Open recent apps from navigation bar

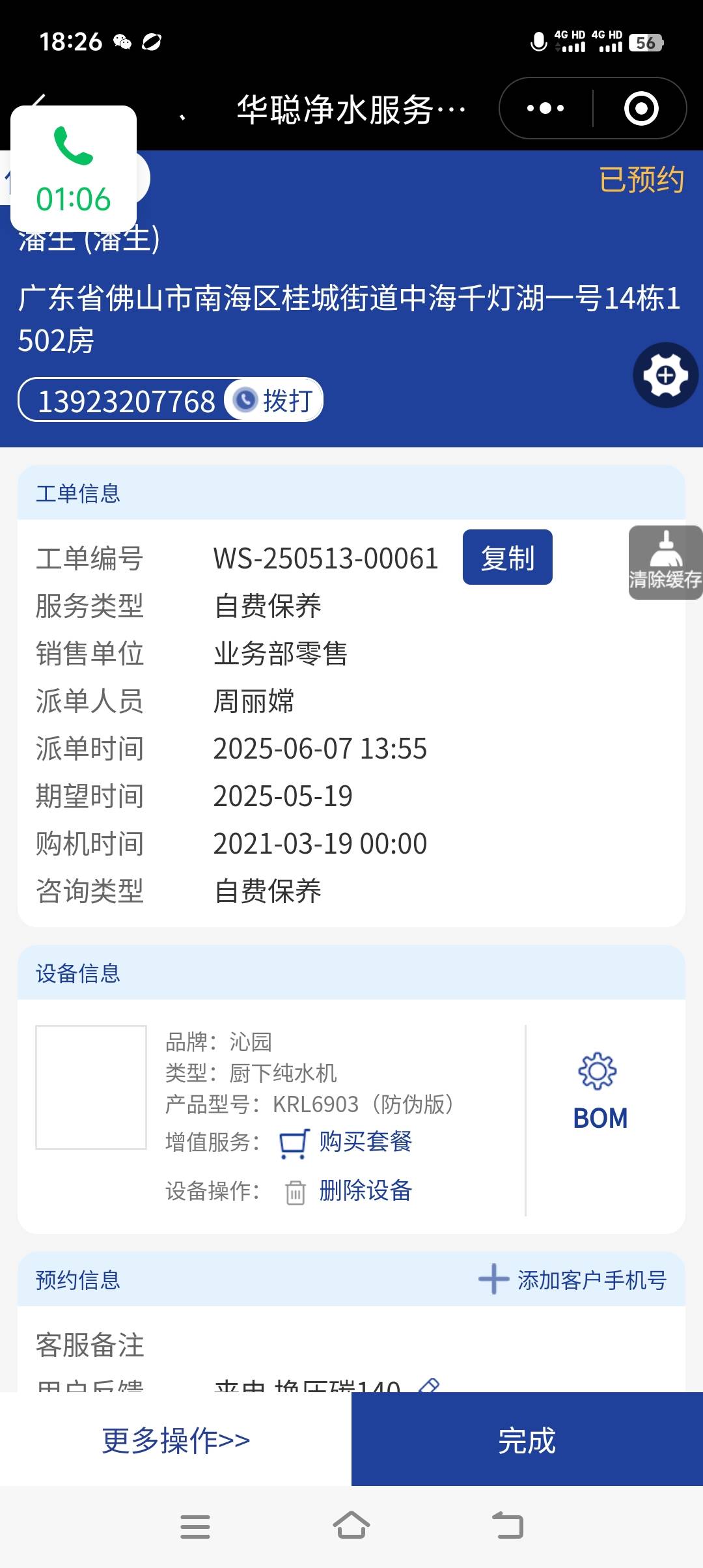tap(195, 1526)
